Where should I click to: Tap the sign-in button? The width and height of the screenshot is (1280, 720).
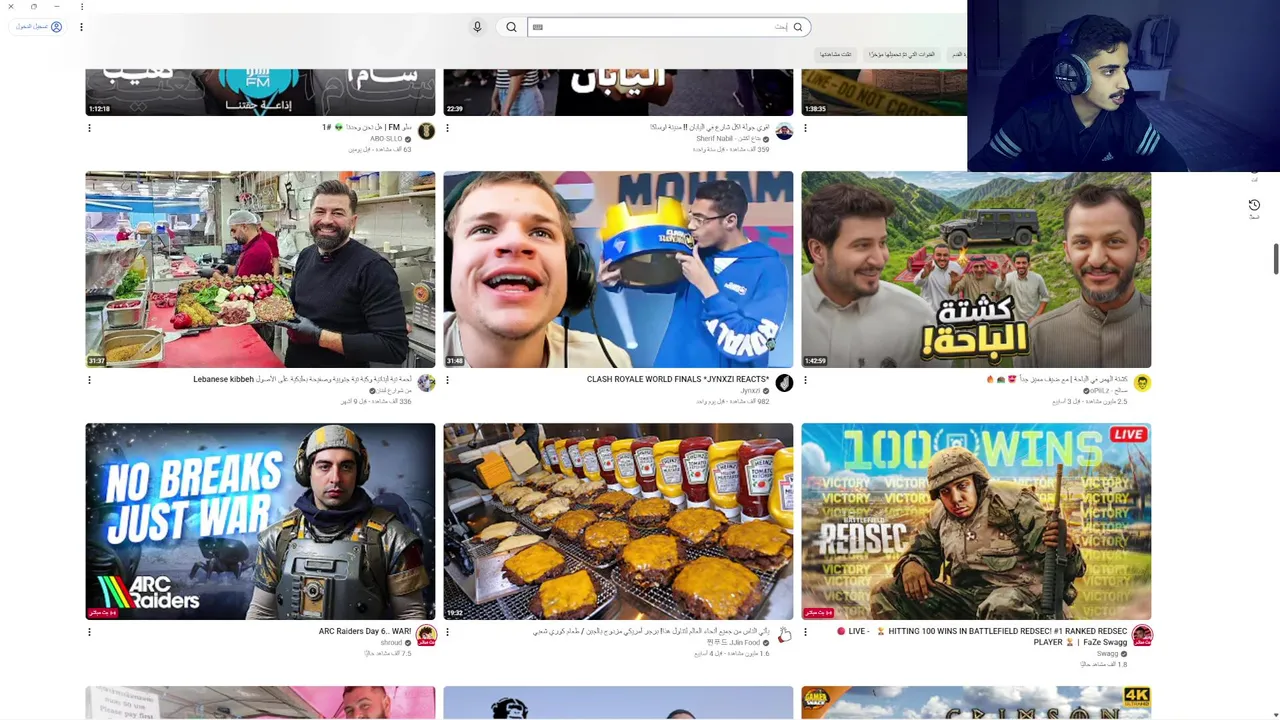point(40,27)
